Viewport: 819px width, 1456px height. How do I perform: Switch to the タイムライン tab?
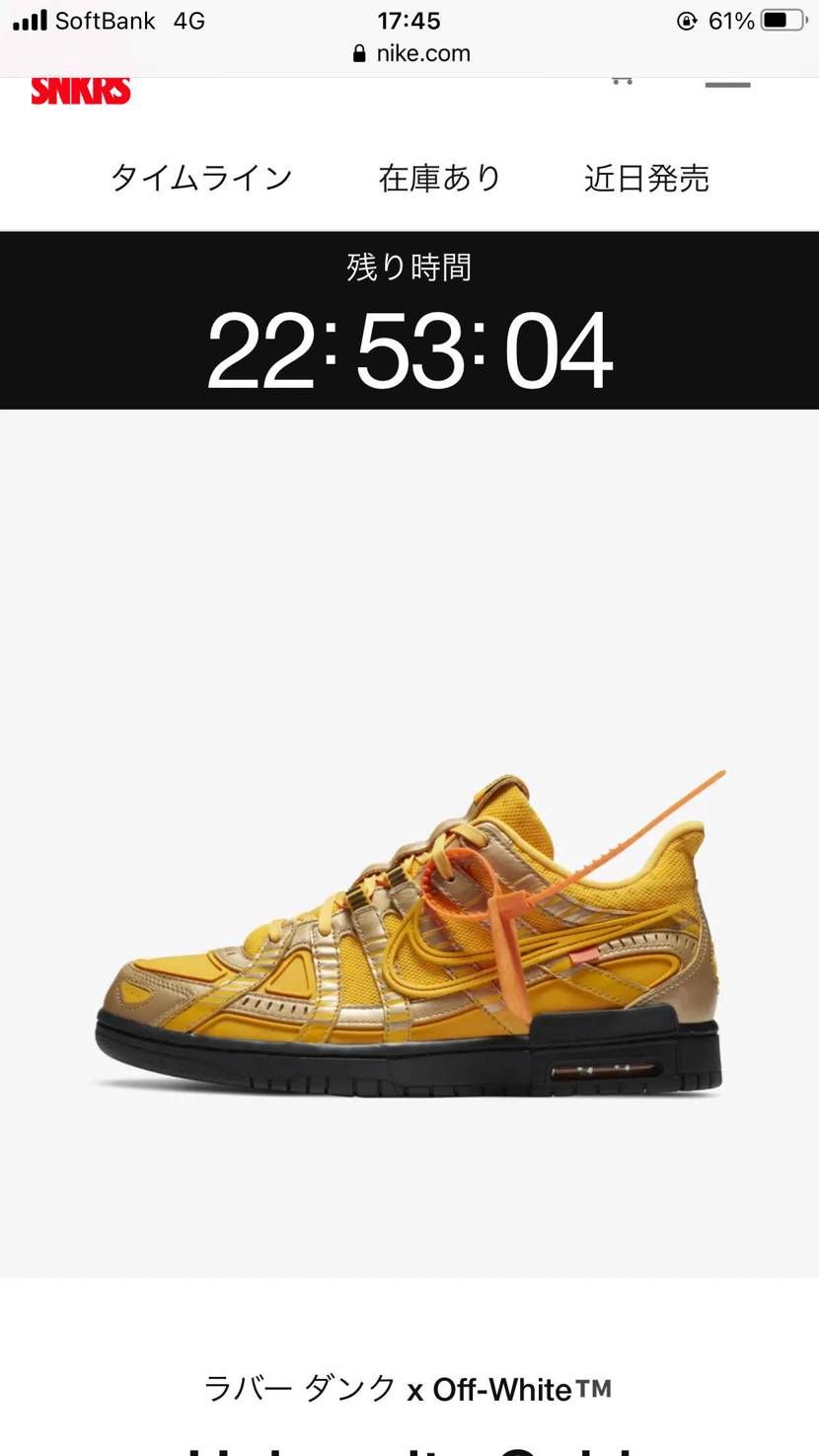coord(201,178)
